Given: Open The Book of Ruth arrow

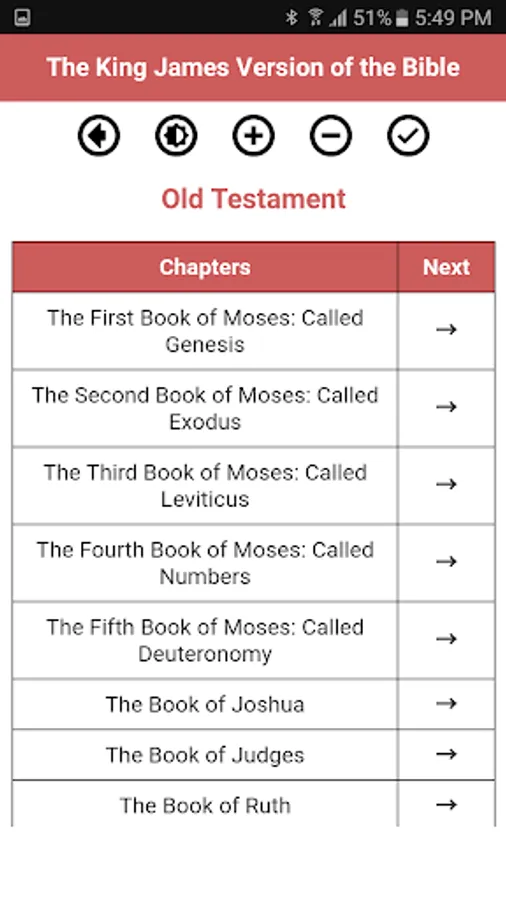Looking at the screenshot, I should [x=446, y=805].
